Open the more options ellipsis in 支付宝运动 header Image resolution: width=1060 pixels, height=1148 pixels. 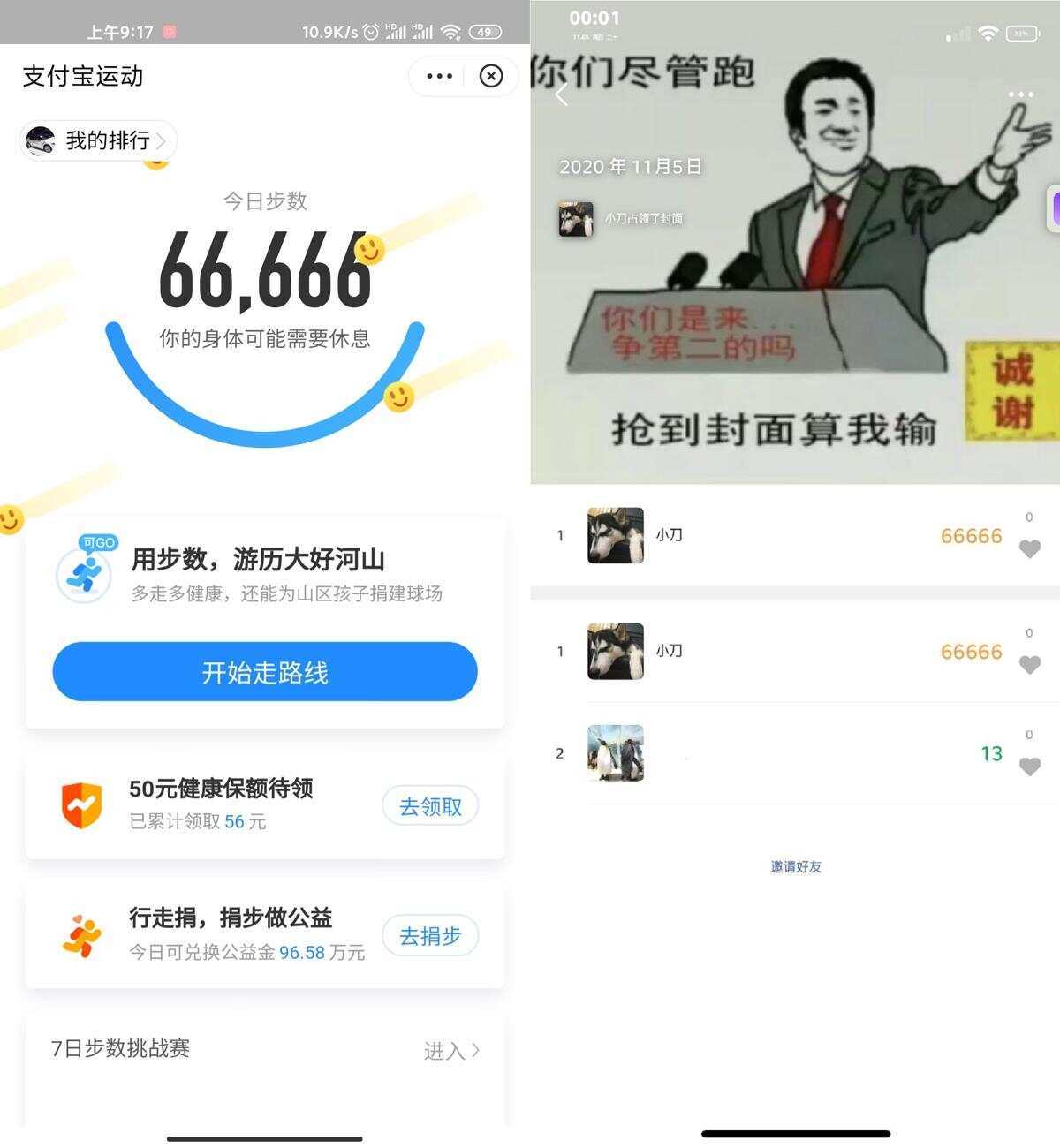pos(437,77)
